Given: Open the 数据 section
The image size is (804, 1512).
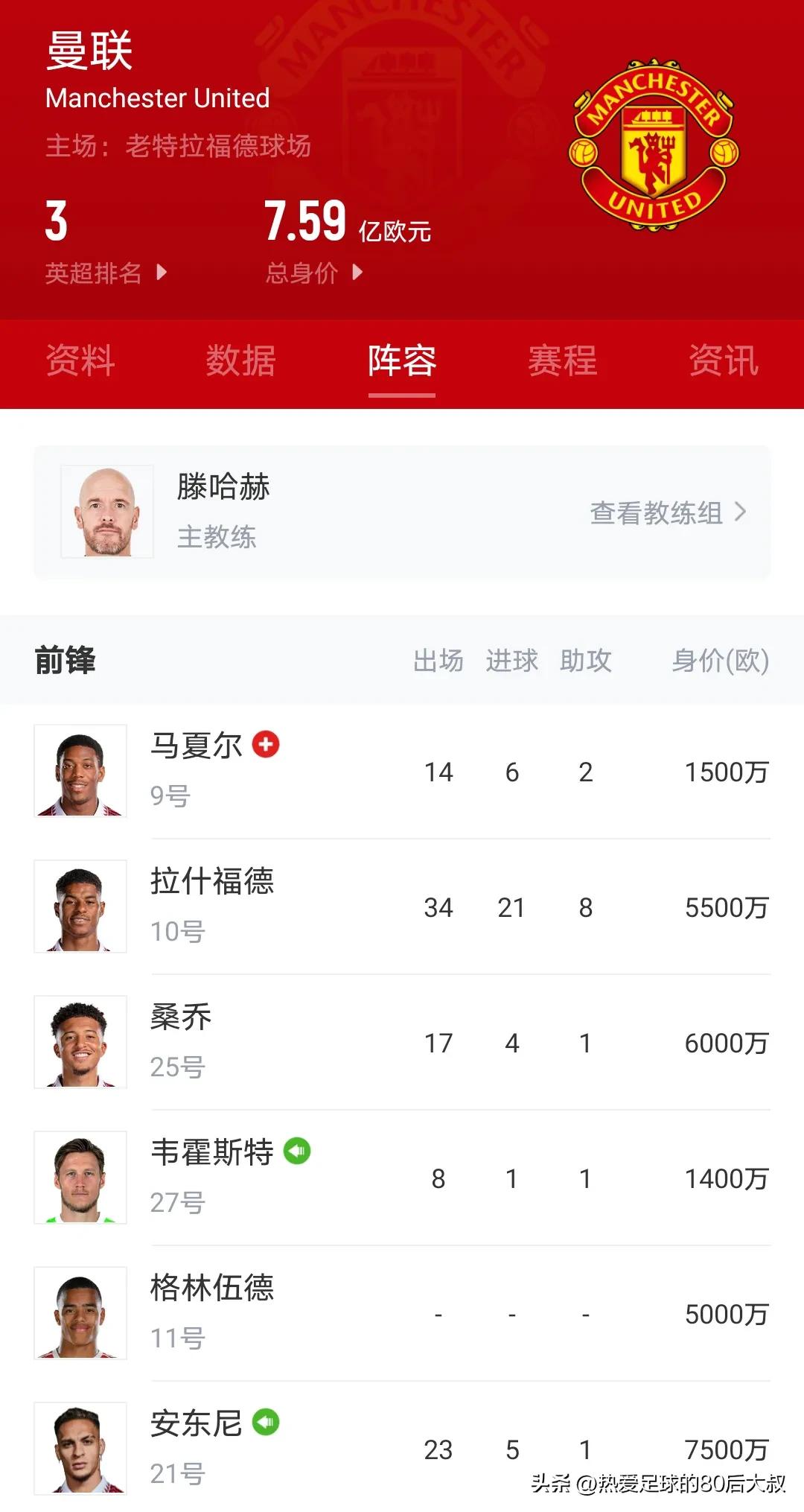Looking at the screenshot, I should tap(240, 363).
